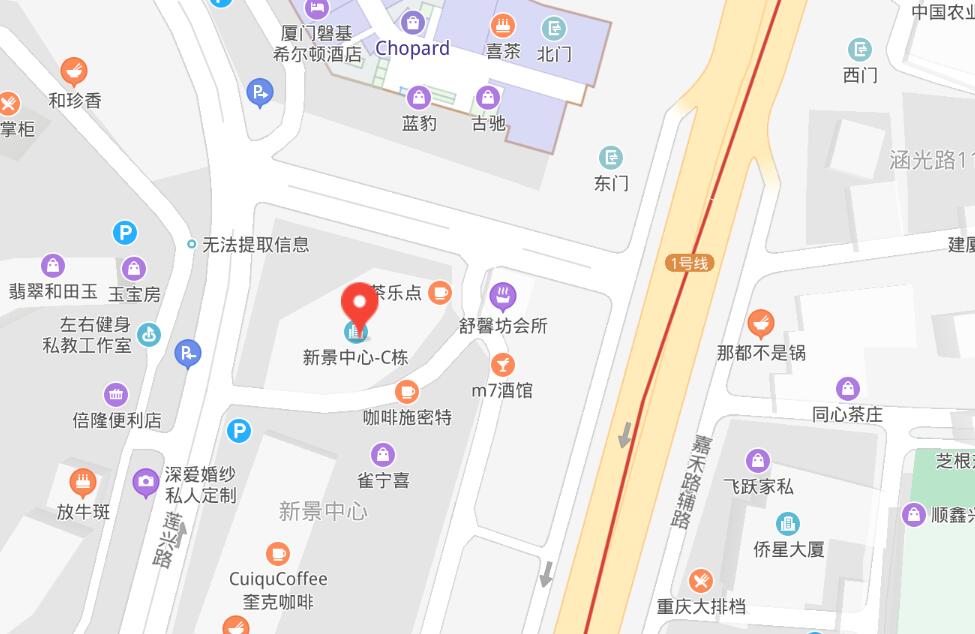Tap the red pin at 新景中心-C栋
The width and height of the screenshot is (975, 634).
coord(357,304)
